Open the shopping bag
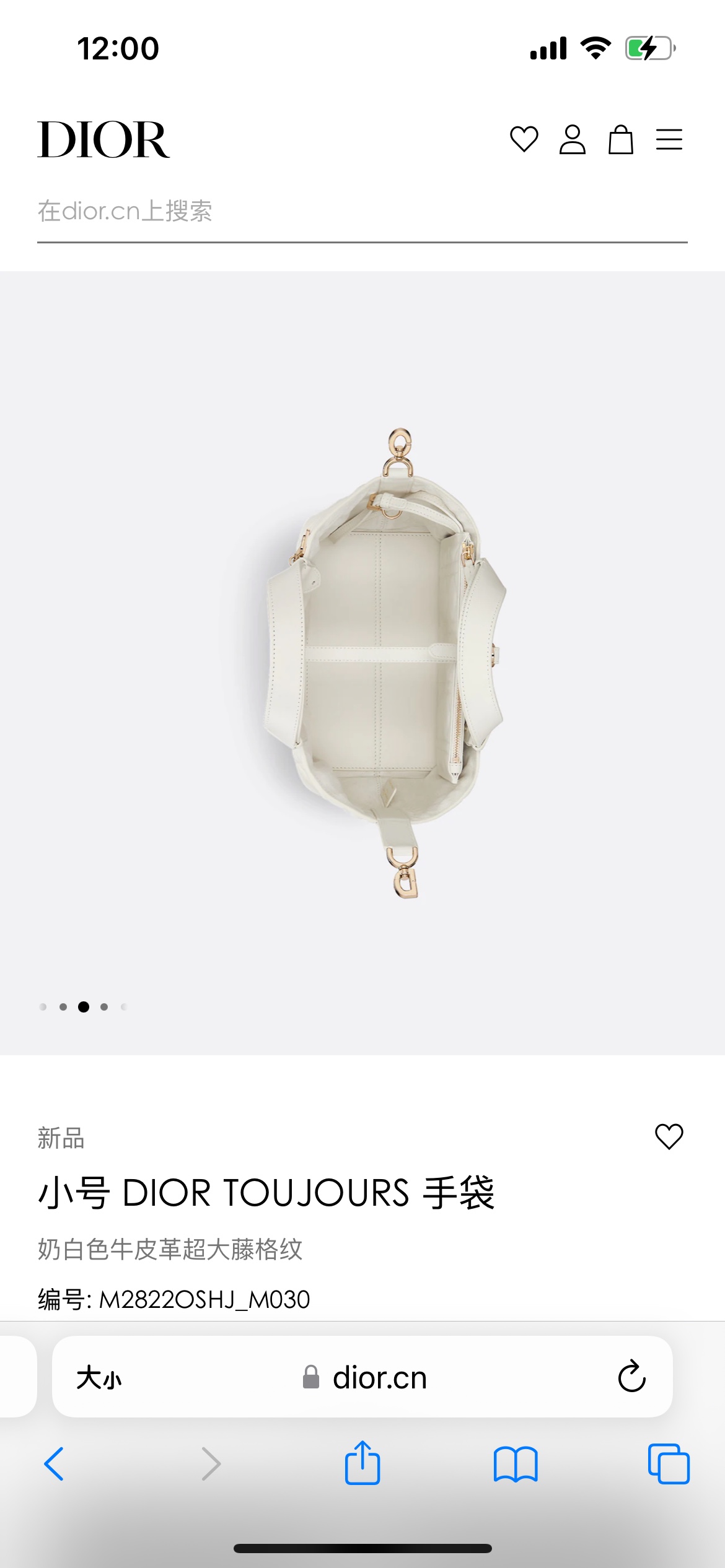725x1568 pixels. pyautogui.click(x=620, y=139)
